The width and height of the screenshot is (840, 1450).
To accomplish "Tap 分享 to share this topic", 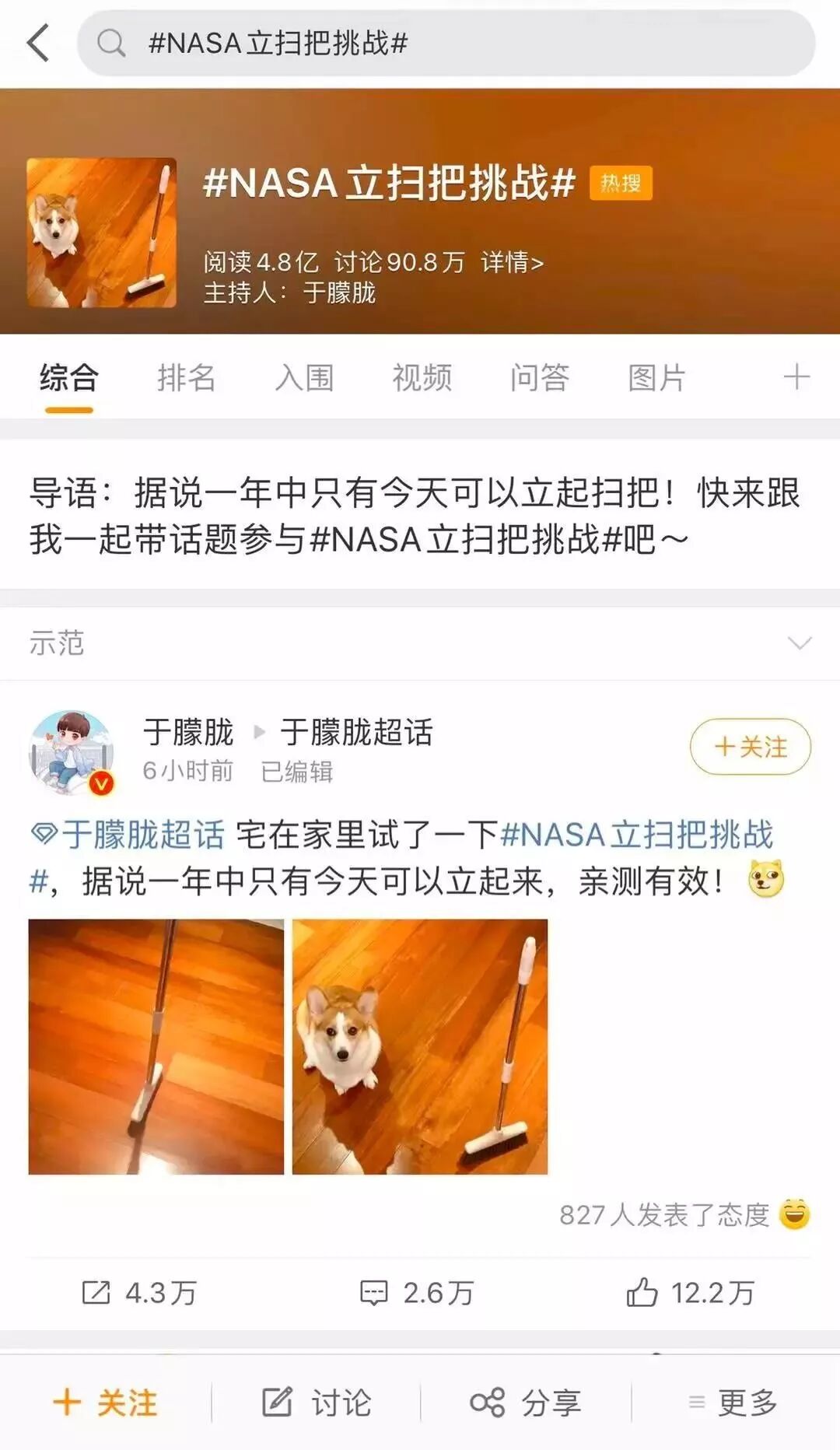I will (526, 1403).
